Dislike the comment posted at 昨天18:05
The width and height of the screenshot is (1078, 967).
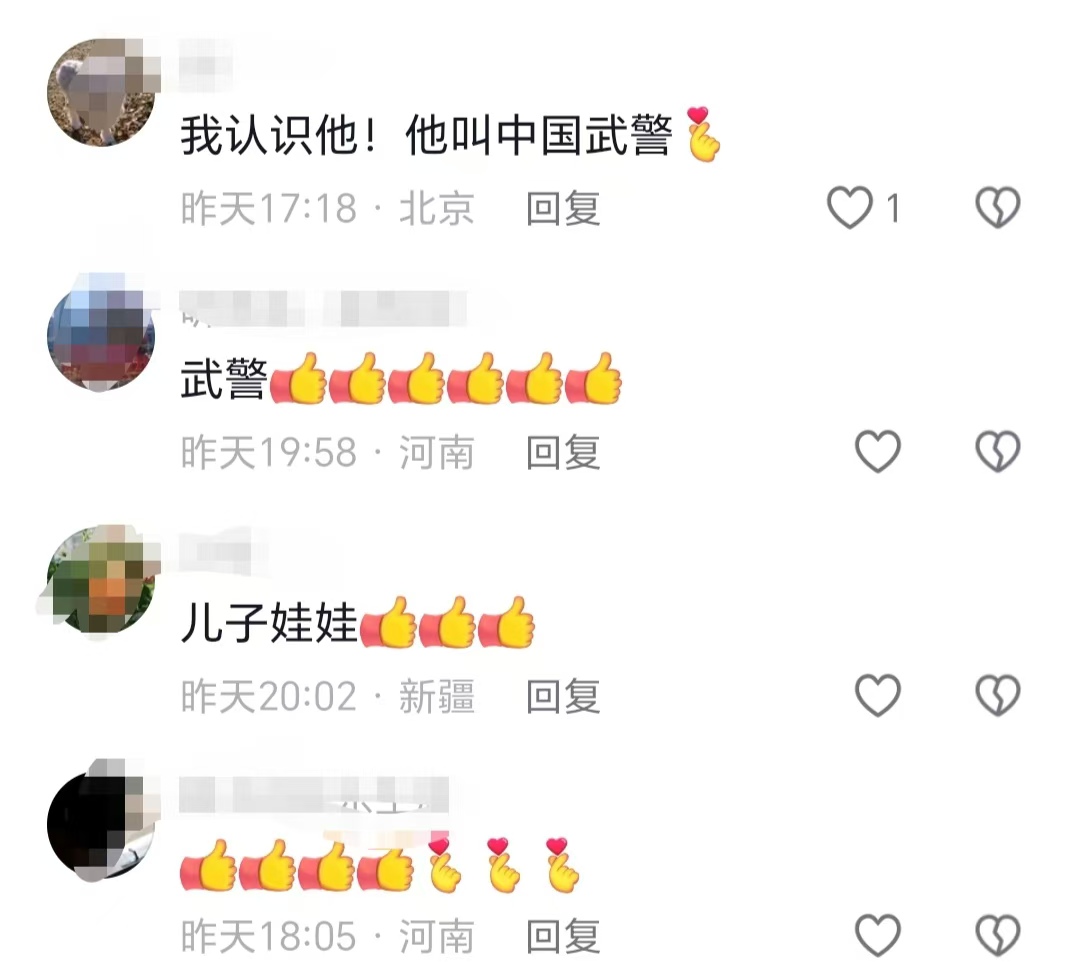point(997,936)
